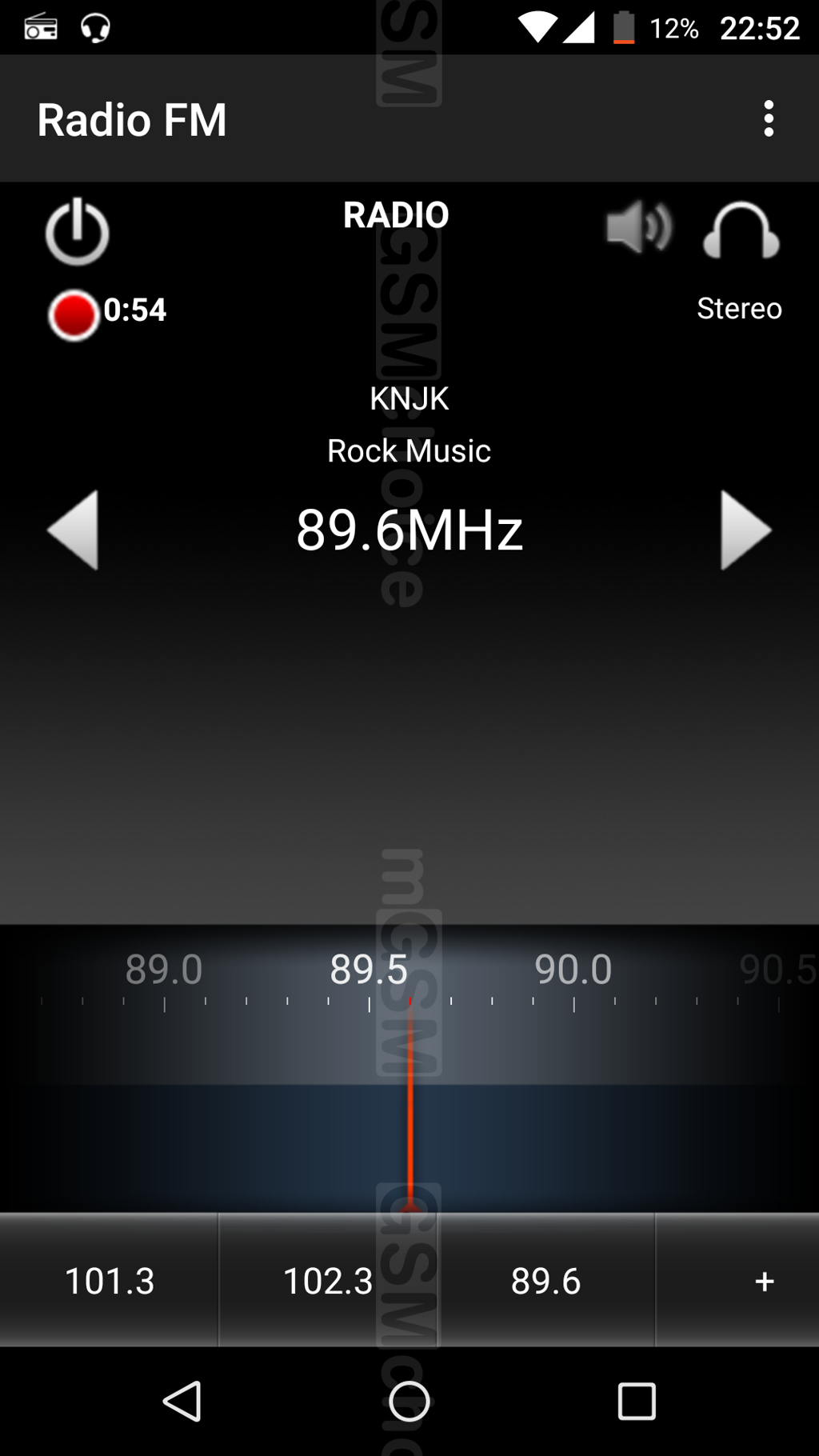This screenshot has height=1456, width=819.
Task: Stop the recording with the red button
Action: (x=74, y=314)
